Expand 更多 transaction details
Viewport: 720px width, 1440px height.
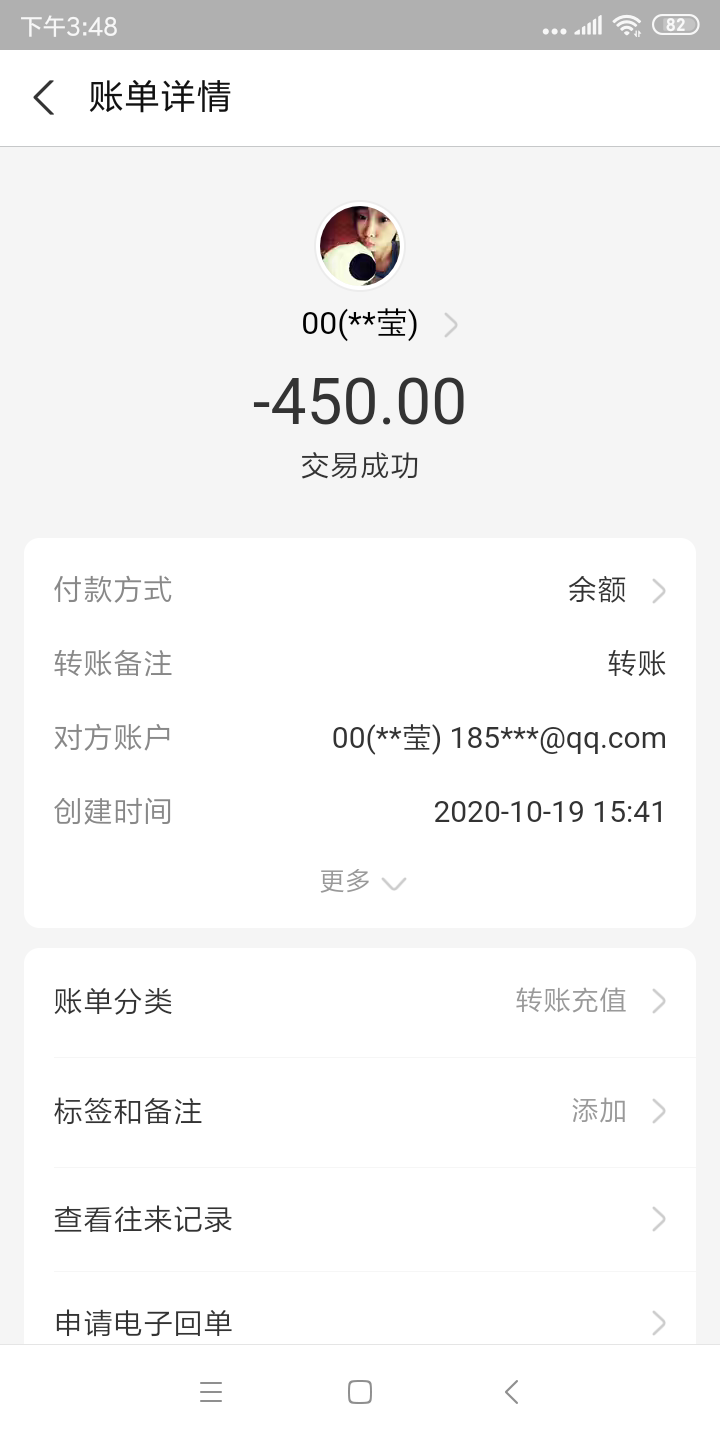362,882
